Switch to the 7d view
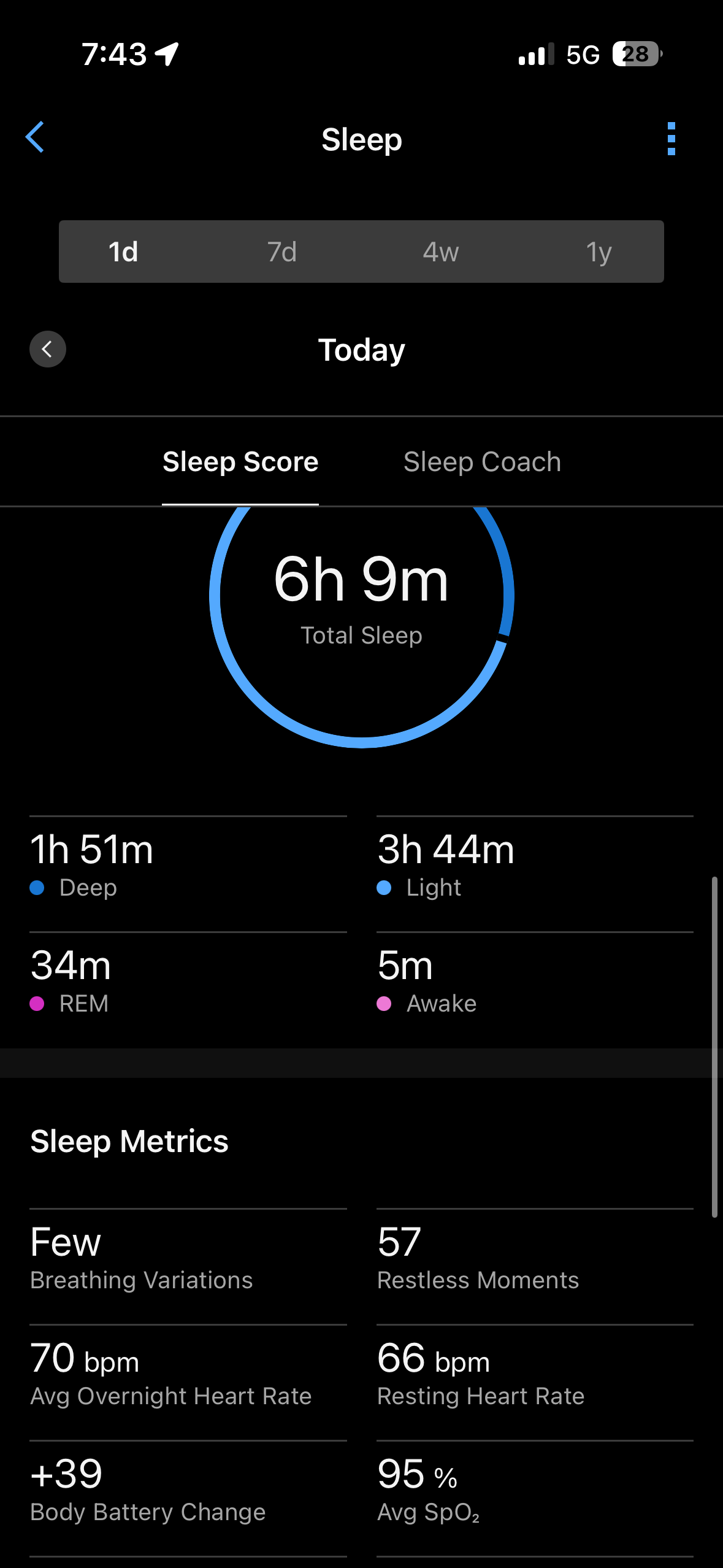Image resolution: width=723 pixels, height=1568 pixels. pos(282,252)
